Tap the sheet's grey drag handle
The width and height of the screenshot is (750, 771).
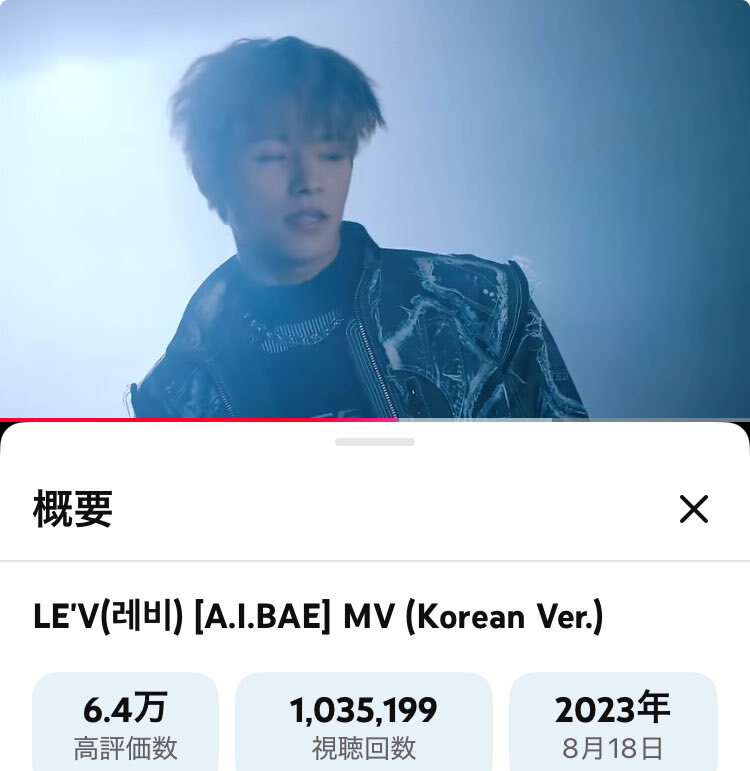click(375, 442)
